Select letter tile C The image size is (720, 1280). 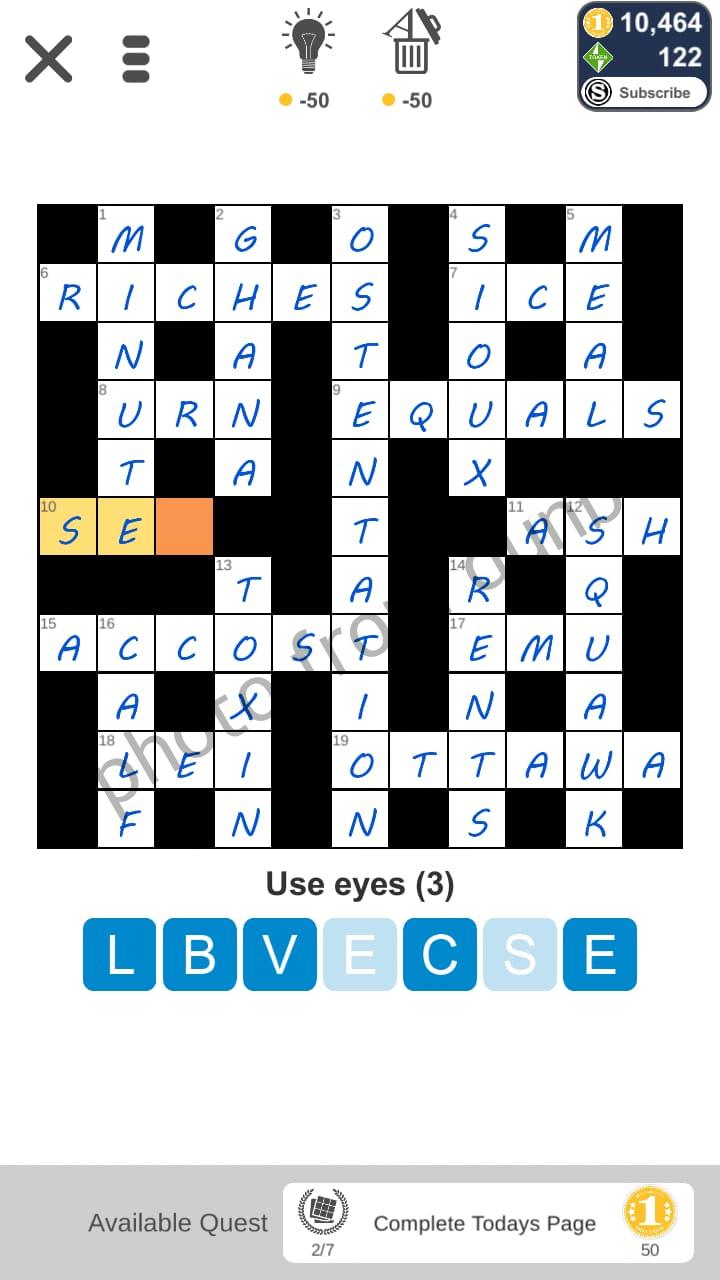440,955
